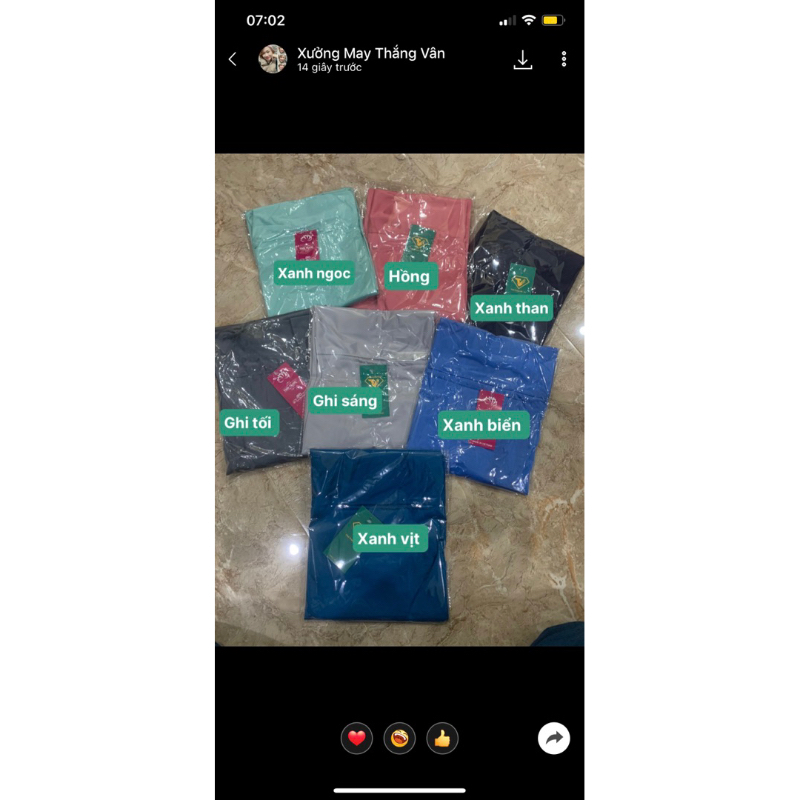Go back from the story viewer
The height and width of the screenshot is (800, 800).
tap(233, 59)
